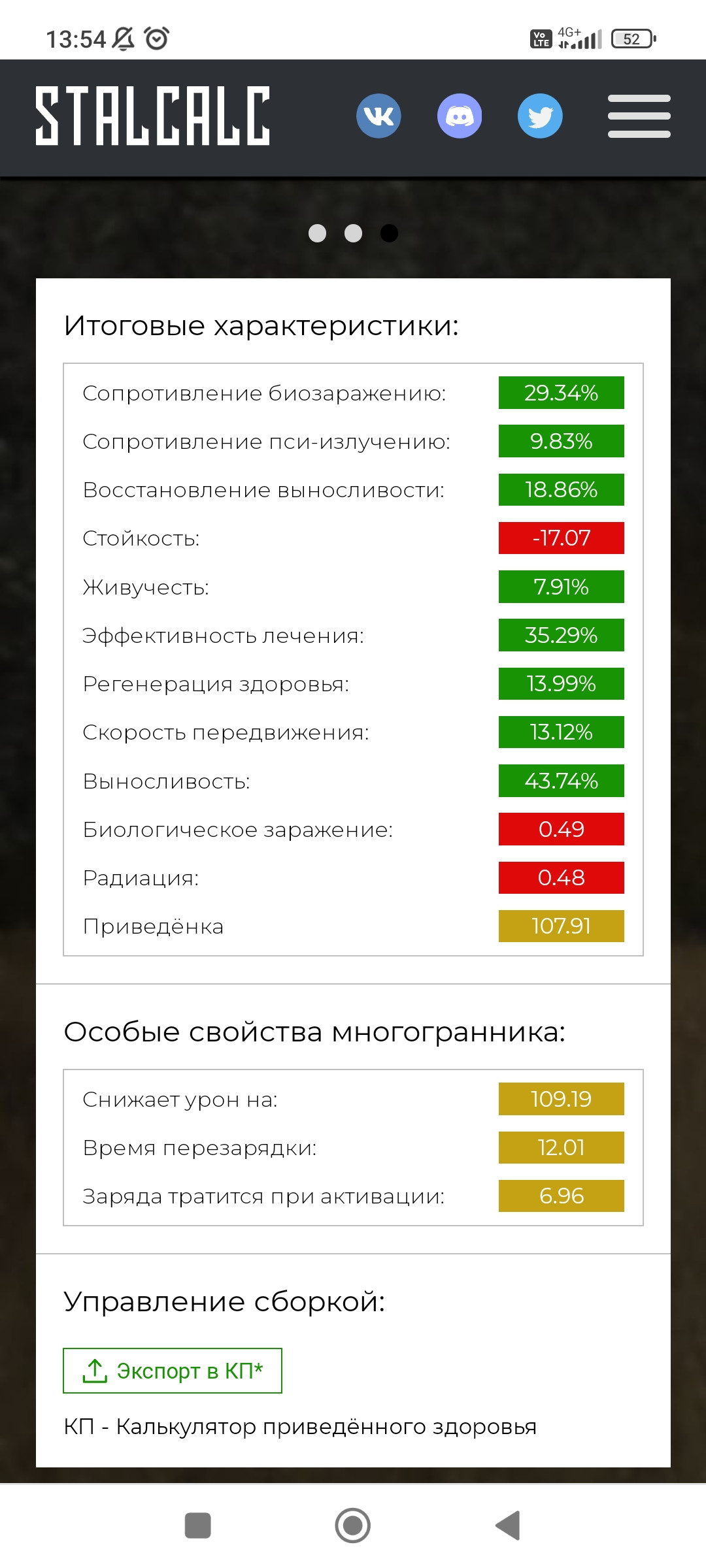Image resolution: width=706 pixels, height=1568 pixels.
Task: Go back using the system back button
Action: pyautogui.click(x=508, y=1526)
